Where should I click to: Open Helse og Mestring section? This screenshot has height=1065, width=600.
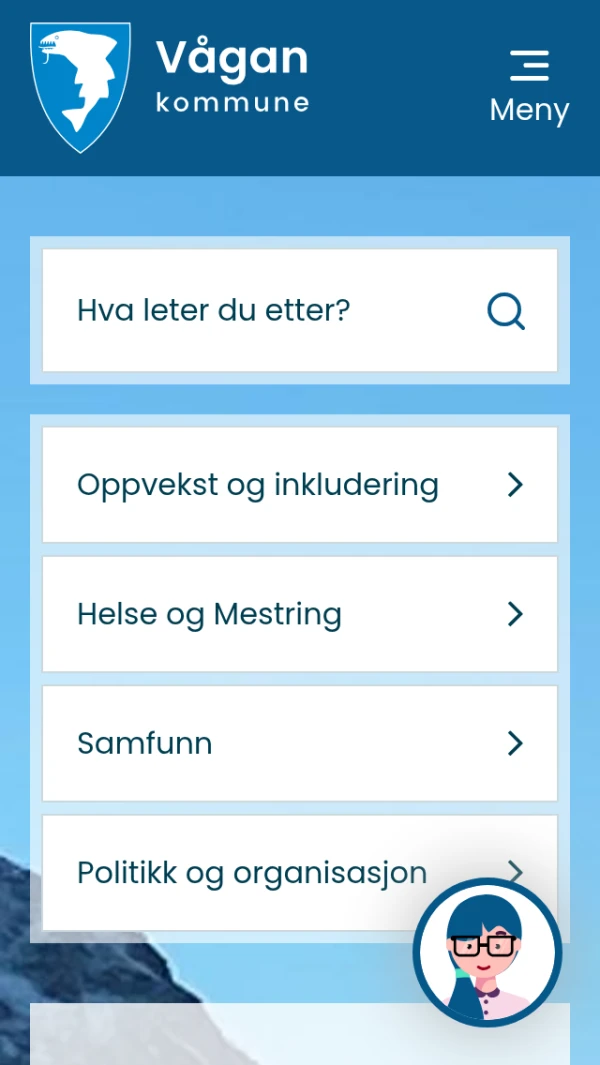click(x=299, y=614)
